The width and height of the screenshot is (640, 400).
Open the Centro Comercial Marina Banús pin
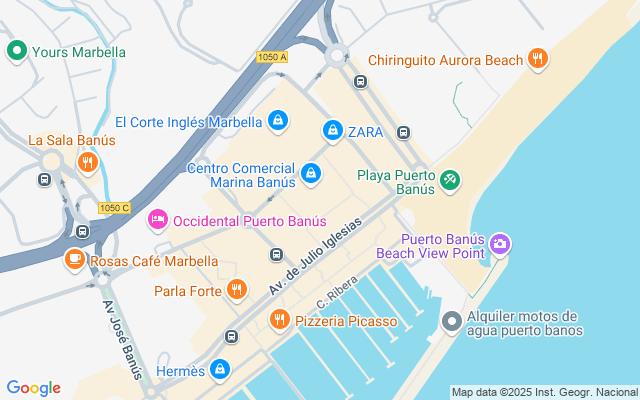pos(311,174)
